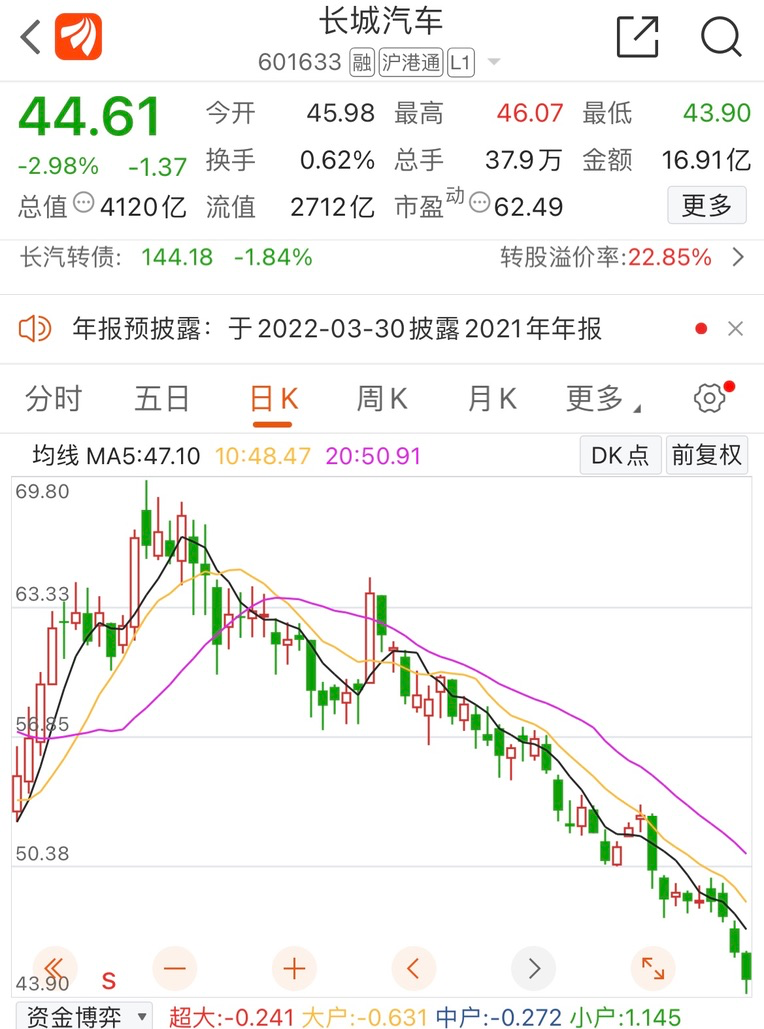Open 资金博弈 indicator dropdown
The image size is (764, 1029).
(x=83, y=1016)
